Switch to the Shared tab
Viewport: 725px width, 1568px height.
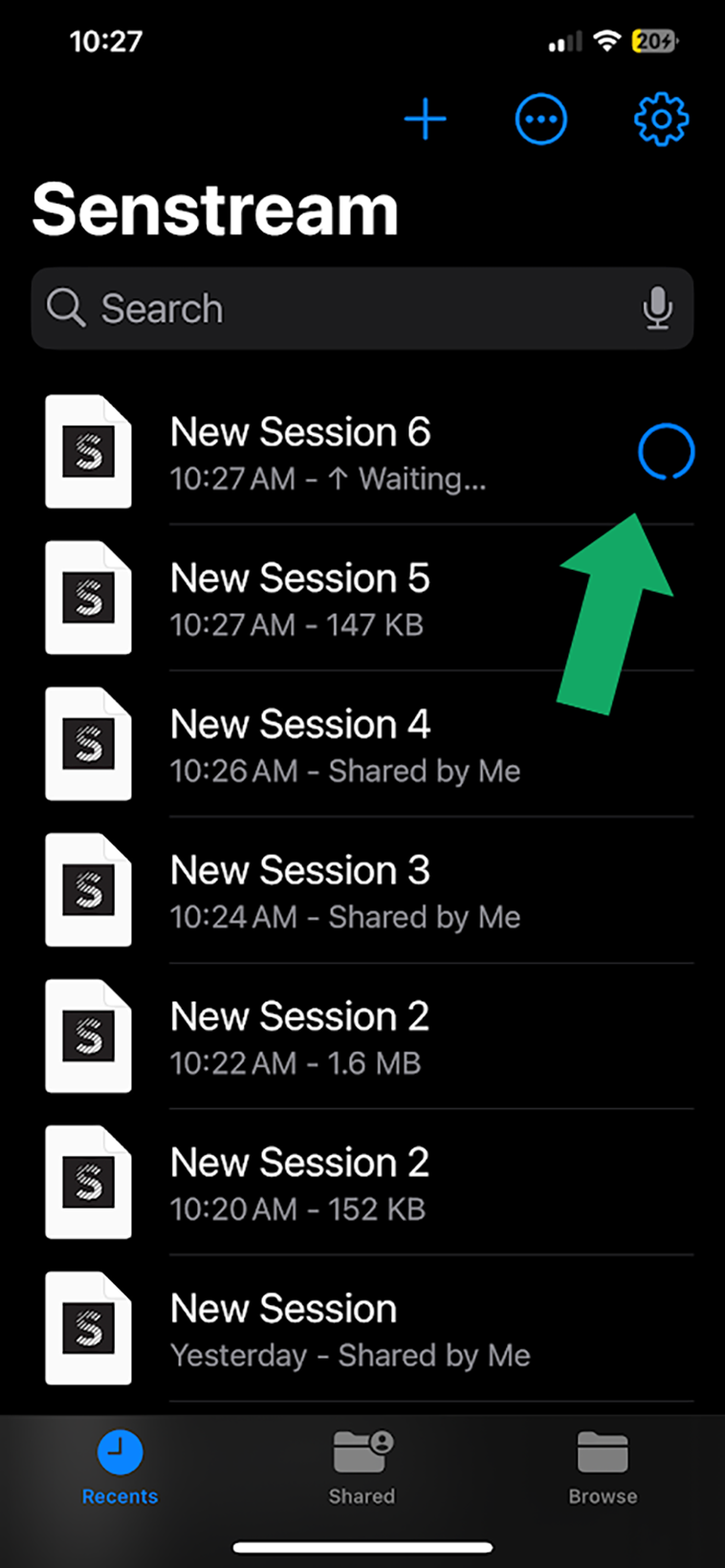pos(362,1469)
